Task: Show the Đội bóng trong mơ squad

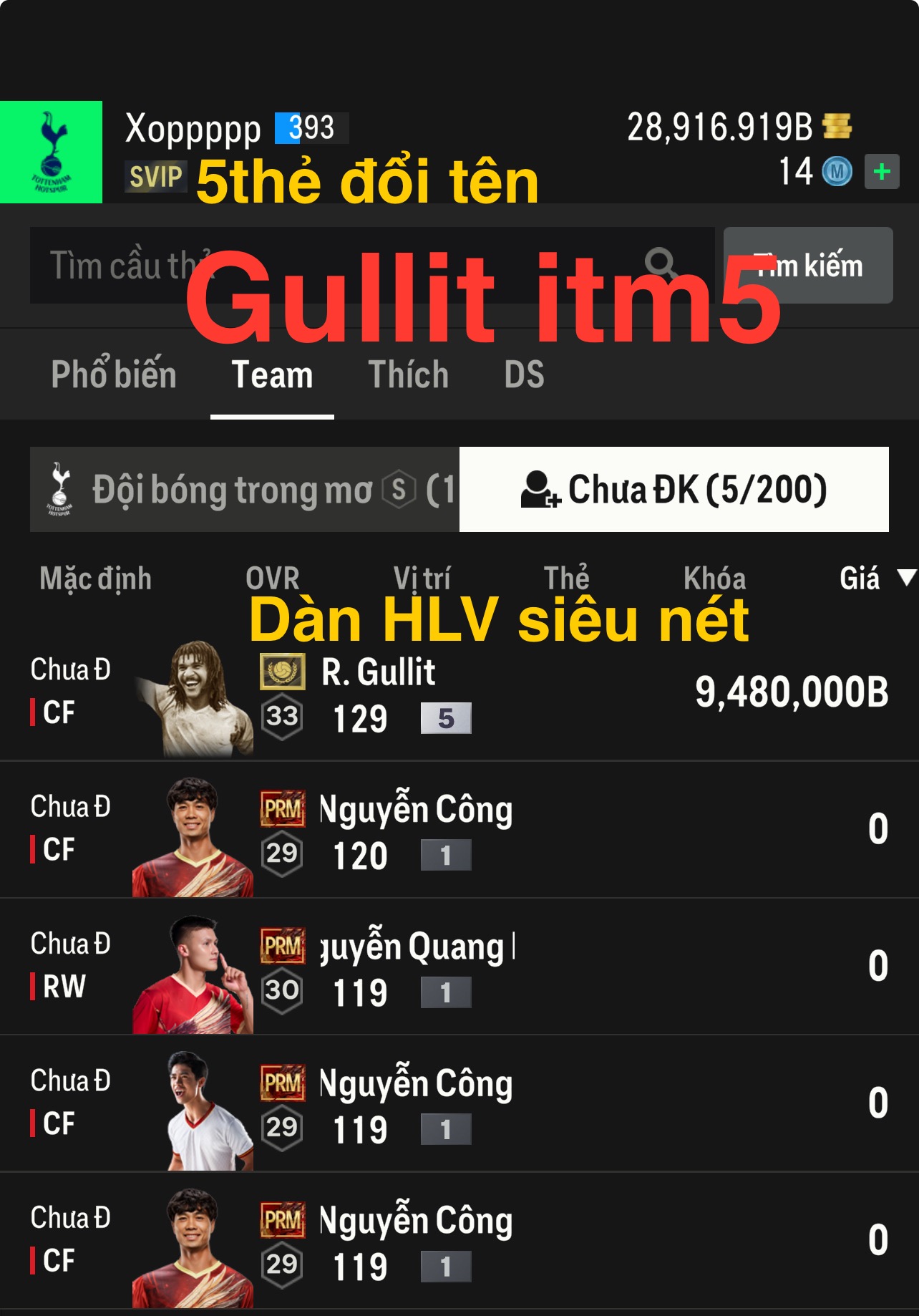Action: [244, 490]
